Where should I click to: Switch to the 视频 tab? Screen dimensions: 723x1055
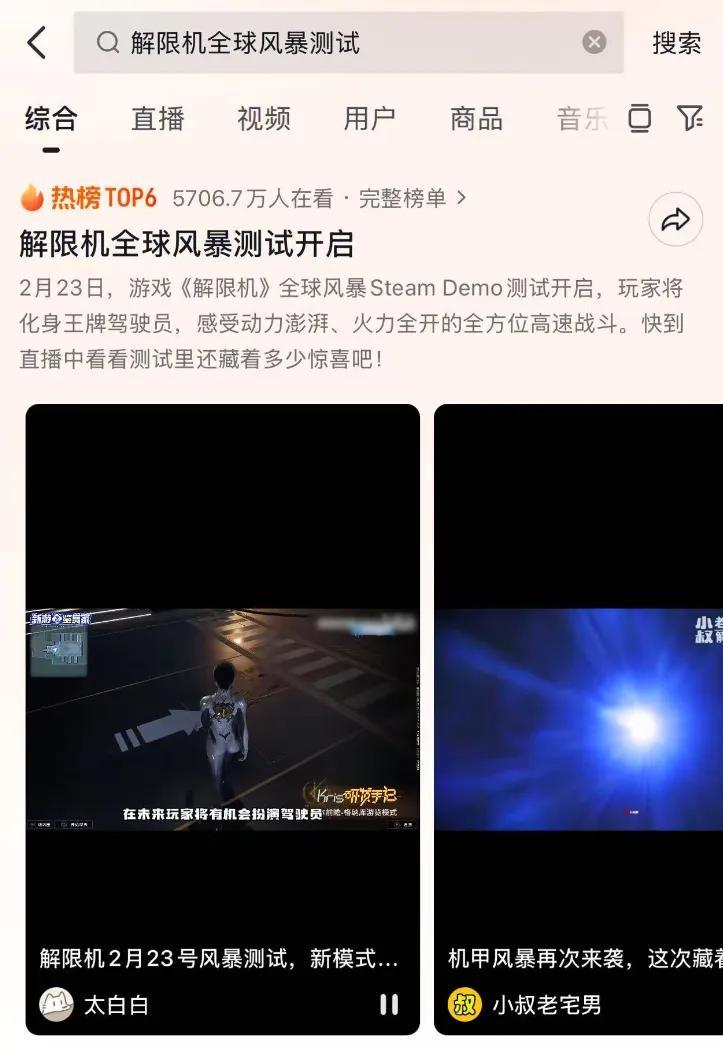(264, 119)
